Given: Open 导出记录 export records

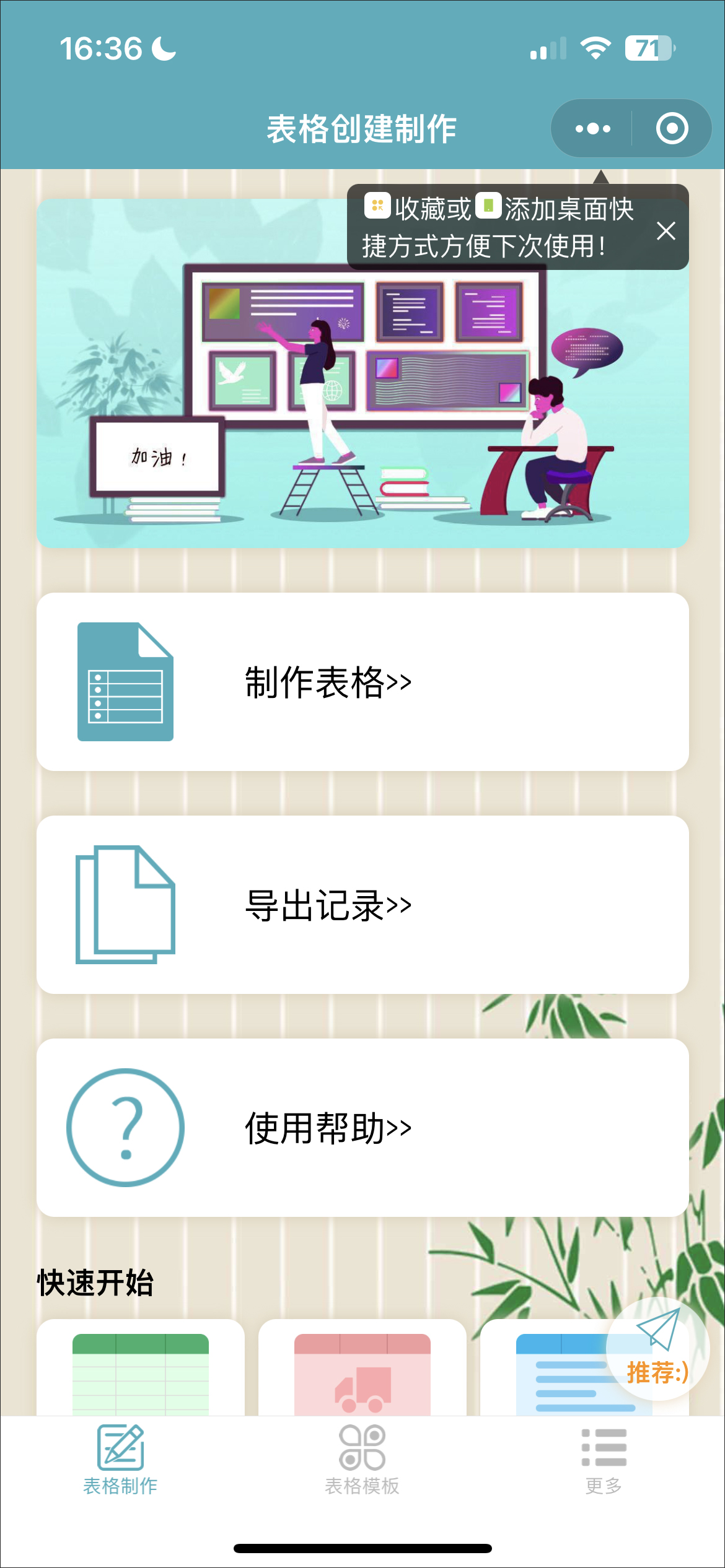Looking at the screenshot, I should coord(362,905).
